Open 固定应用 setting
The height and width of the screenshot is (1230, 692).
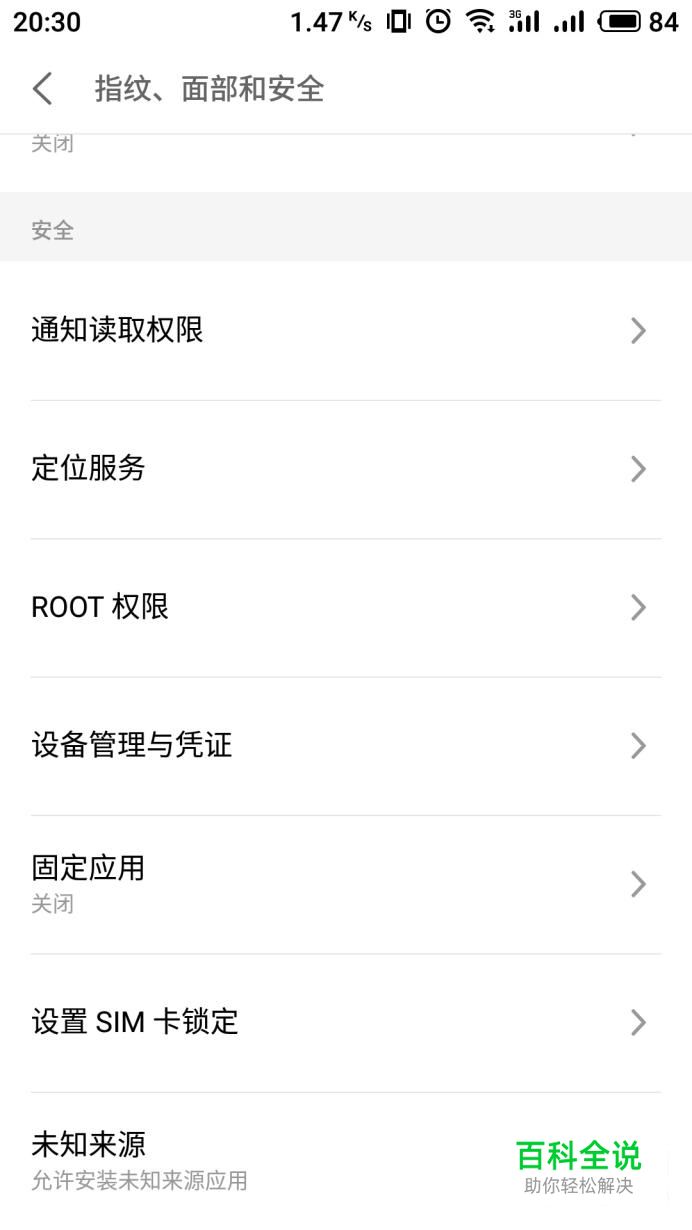click(x=346, y=884)
